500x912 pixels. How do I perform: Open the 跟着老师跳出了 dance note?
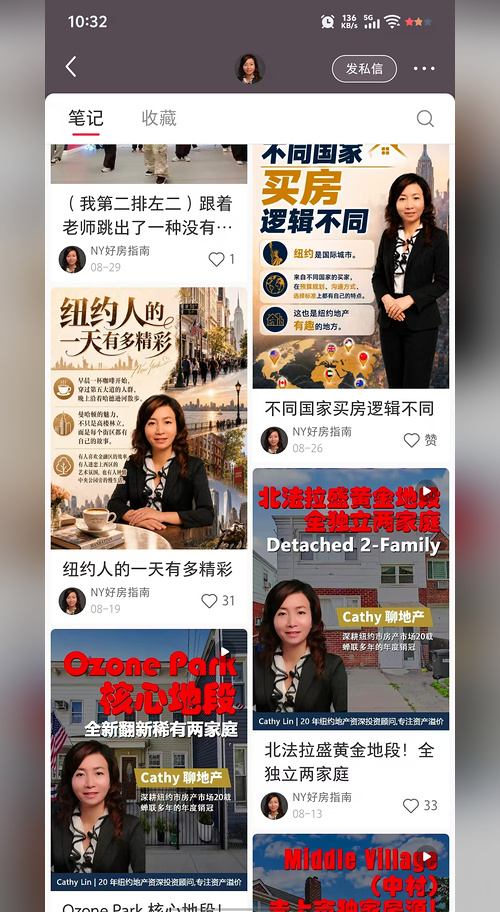[x=149, y=216]
